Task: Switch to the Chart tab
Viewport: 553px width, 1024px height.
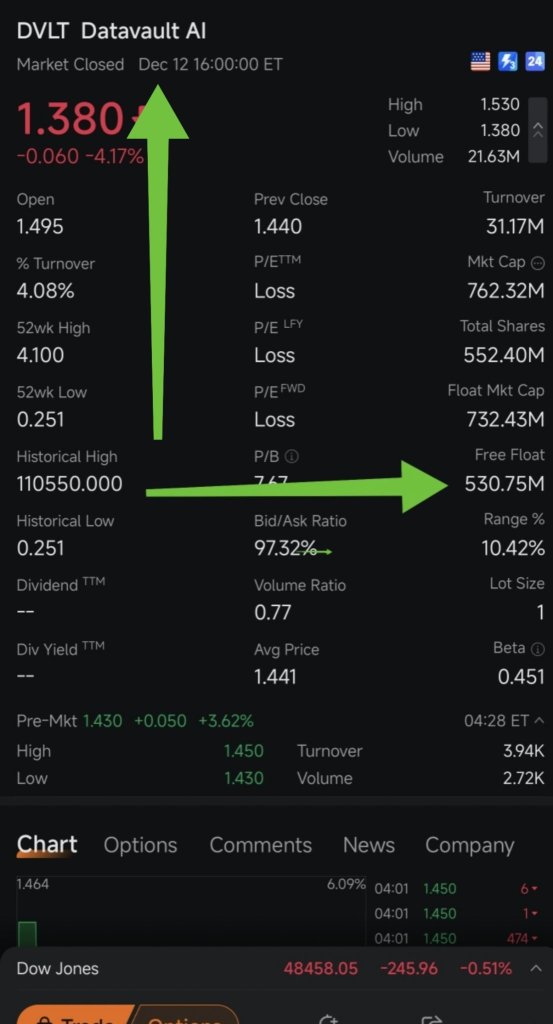Action: [47, 844]
